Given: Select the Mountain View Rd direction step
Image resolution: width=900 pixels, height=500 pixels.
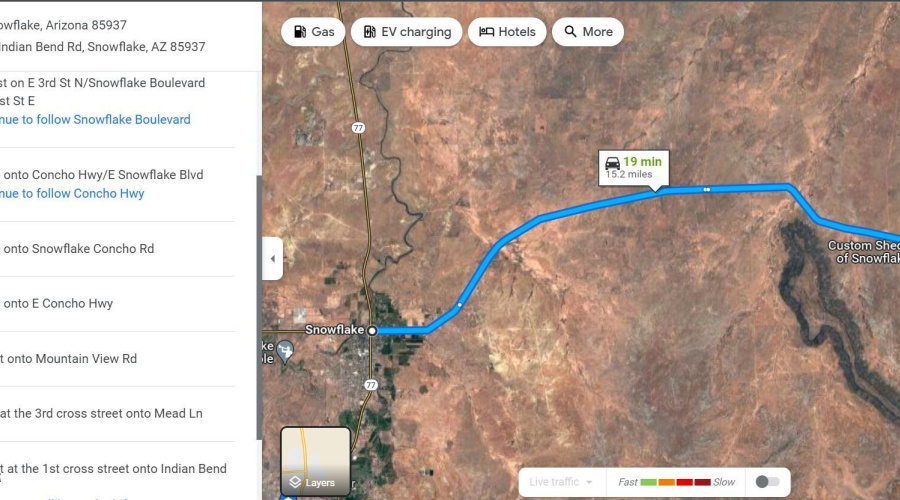Looking at the screenshot, I should (x=70, y=359).
